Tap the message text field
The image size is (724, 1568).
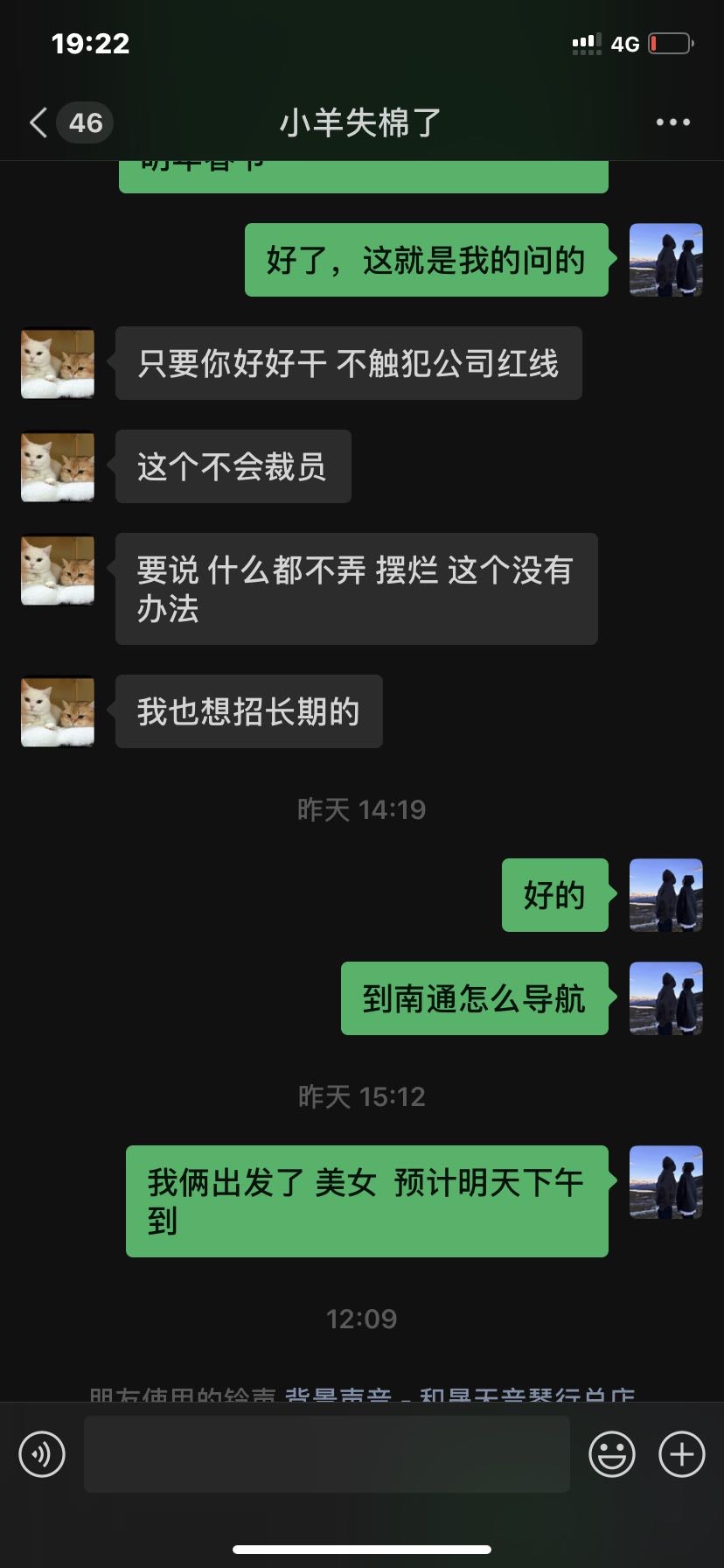click(x=327, y=1454)
